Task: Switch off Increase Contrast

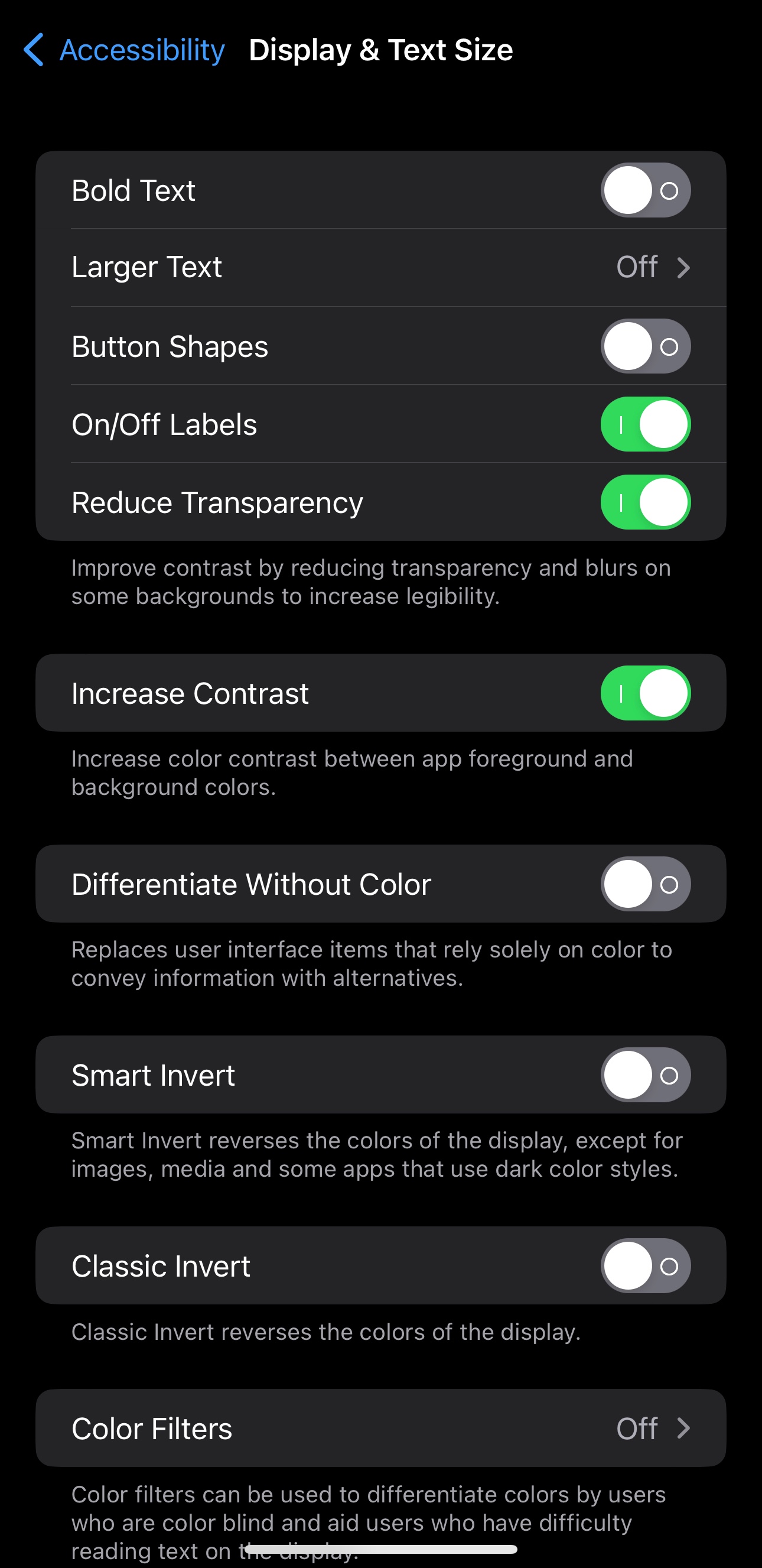Action: tap(645, 693)
